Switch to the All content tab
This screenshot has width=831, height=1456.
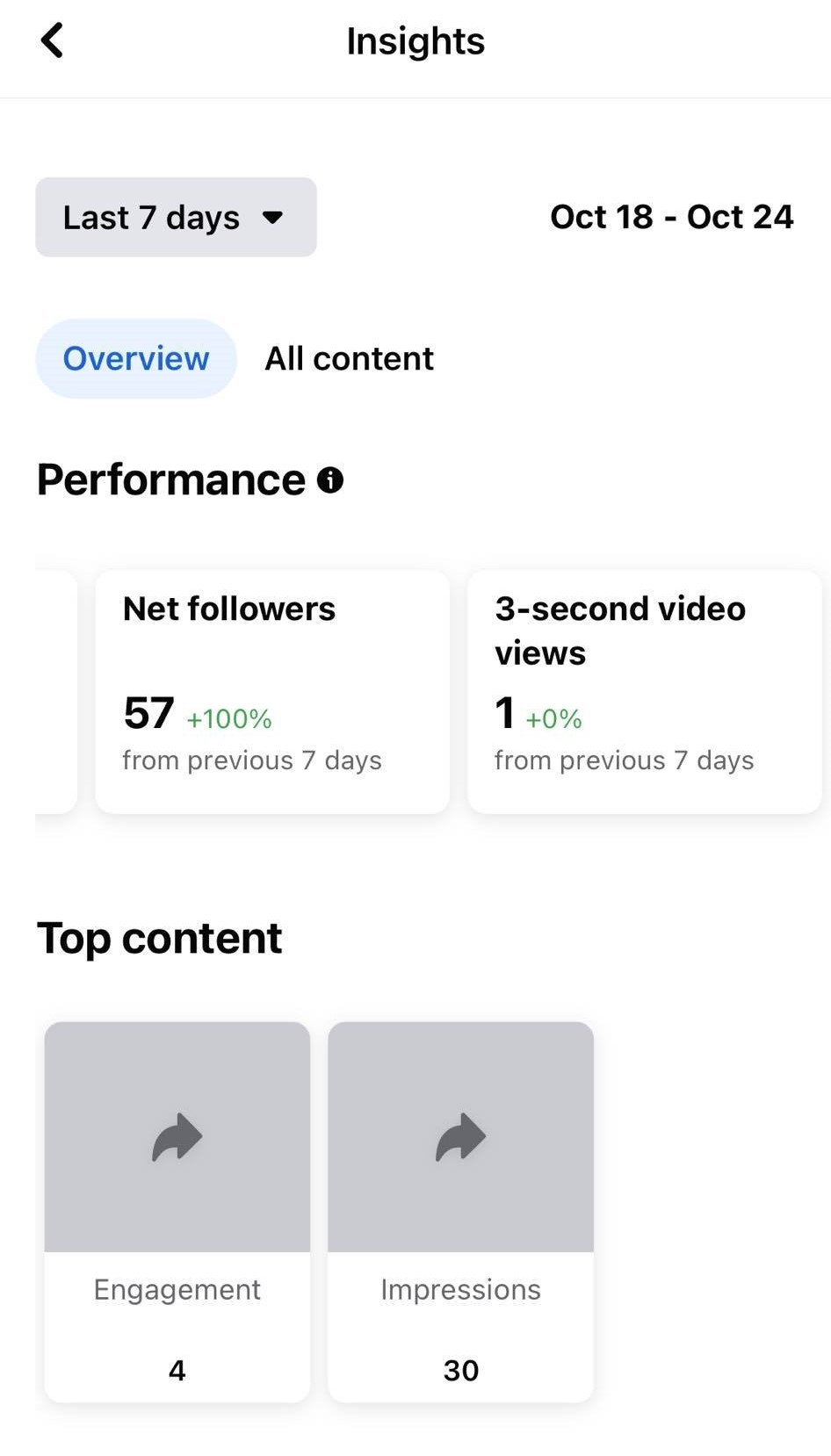(x=349, y=358)
